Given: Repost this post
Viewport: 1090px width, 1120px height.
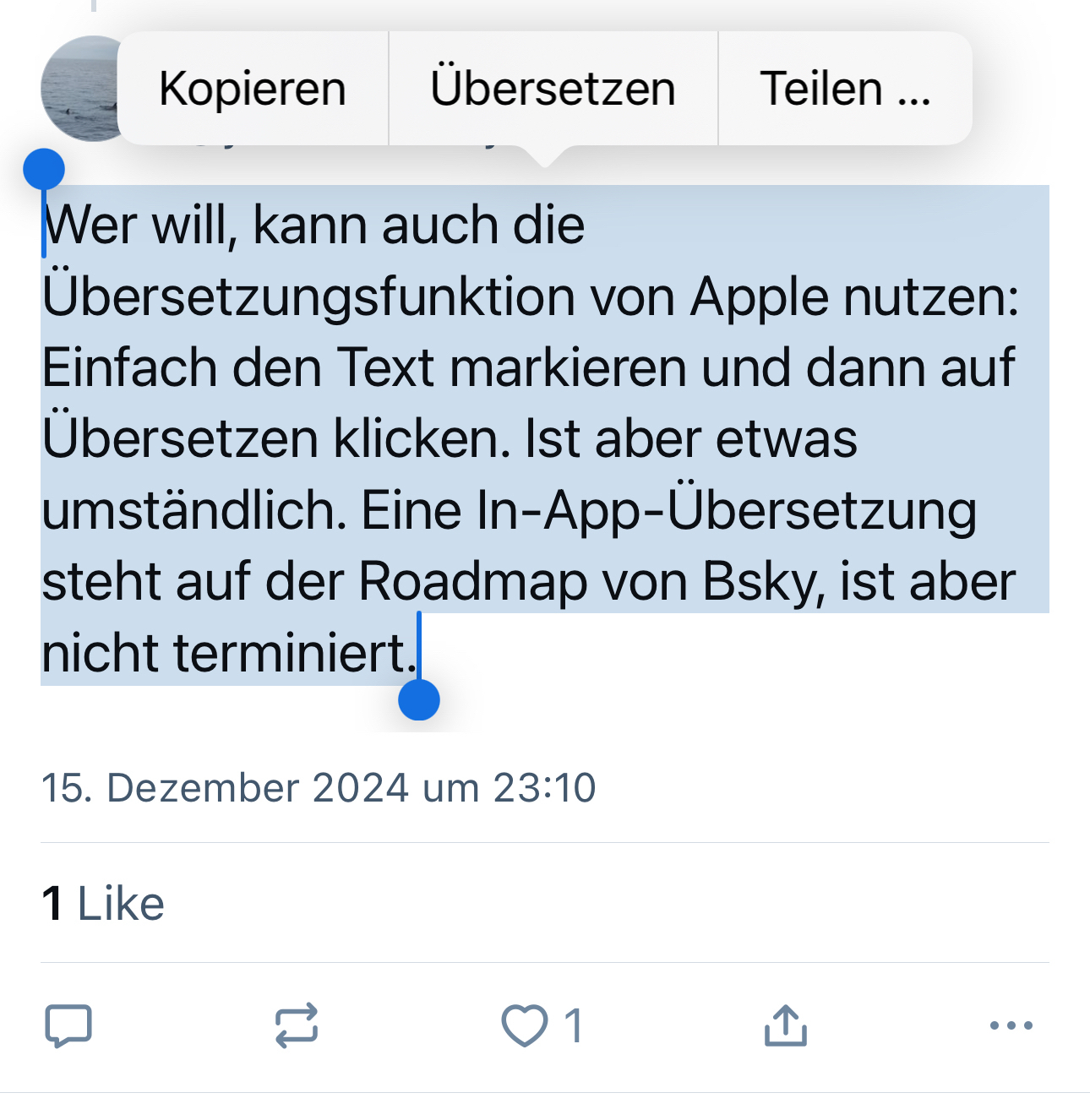Looking at the screenshot, I should click(x=297, y=1025).
